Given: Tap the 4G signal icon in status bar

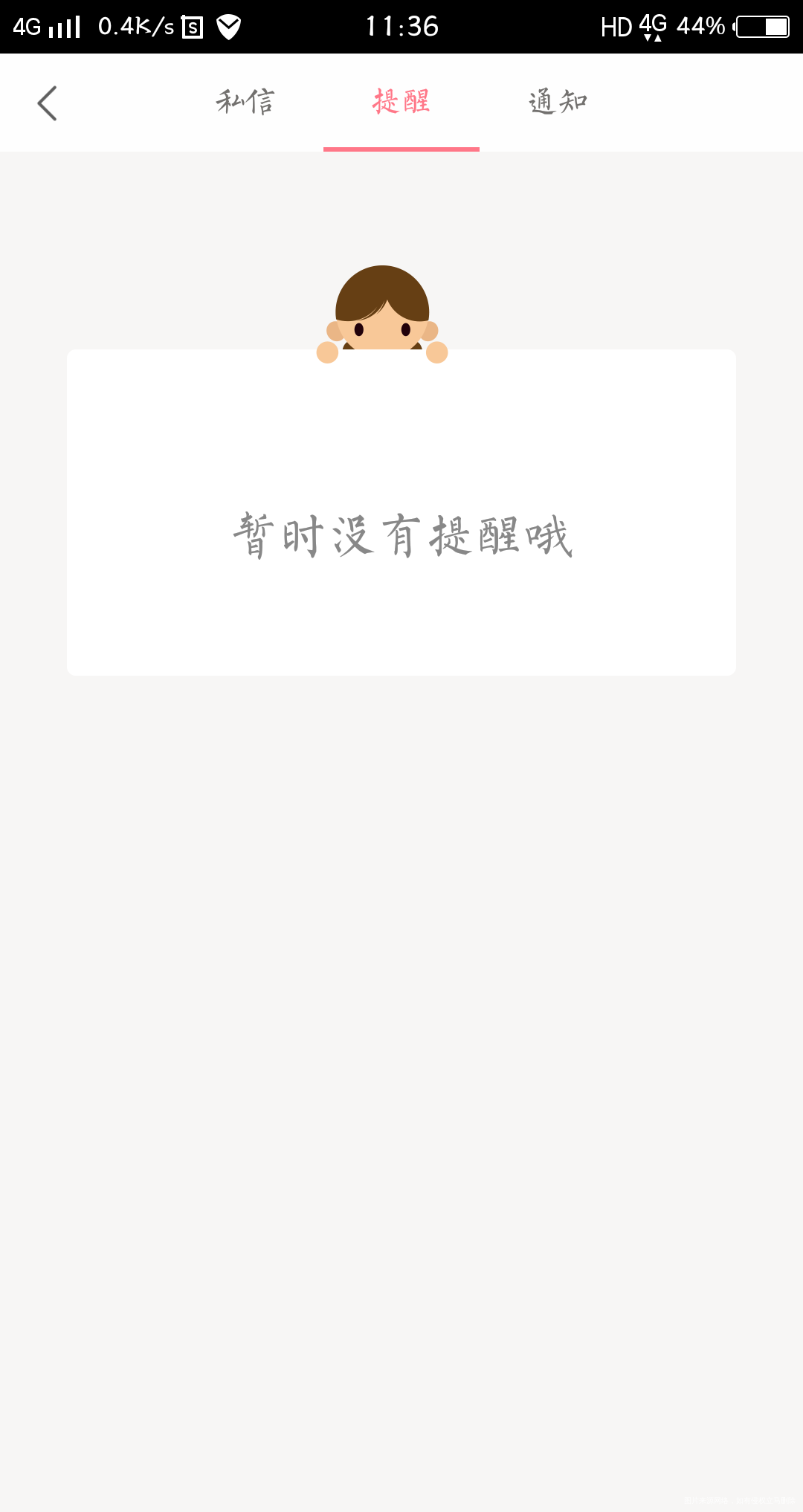Looking at the screenshot, I should [25, 25].
